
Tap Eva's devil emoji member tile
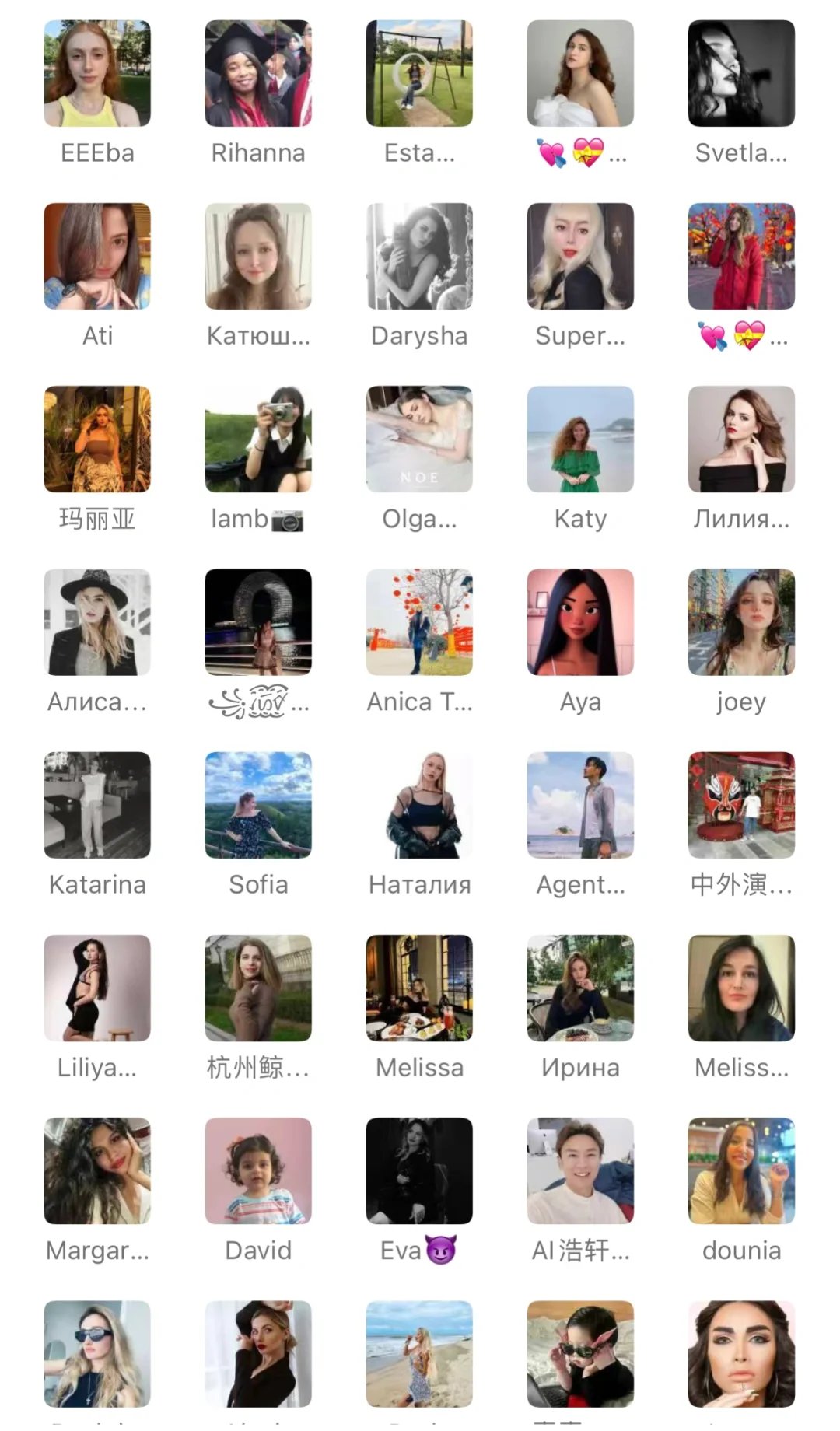coord(419,1170)
